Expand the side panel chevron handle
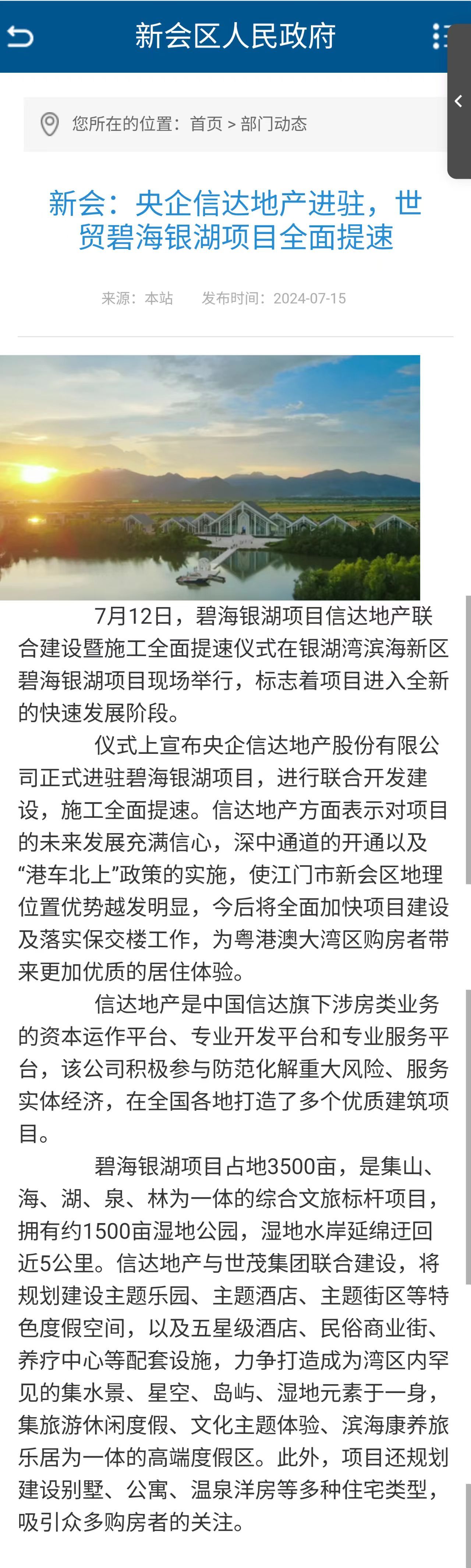 point(459,101)
